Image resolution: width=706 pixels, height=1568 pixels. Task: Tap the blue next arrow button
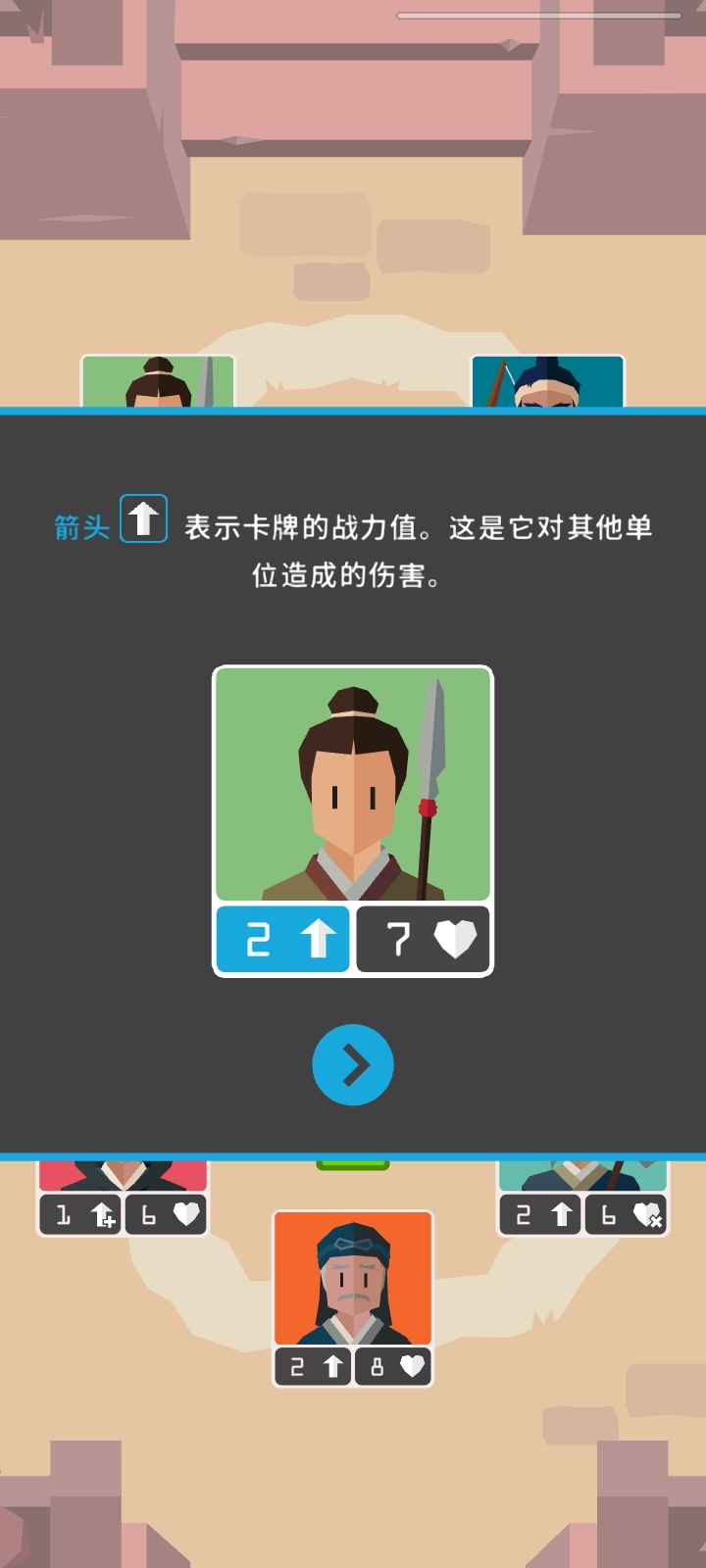353,1065
